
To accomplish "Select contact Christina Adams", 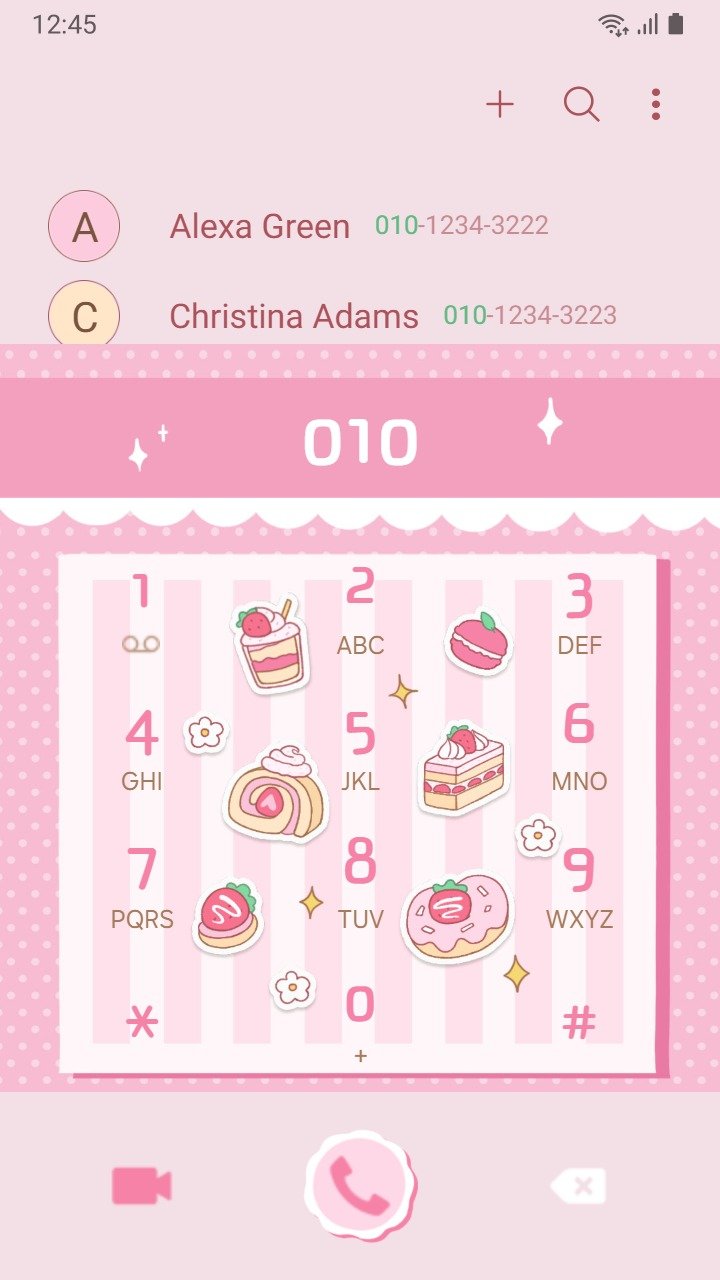I will pos(360,316).
